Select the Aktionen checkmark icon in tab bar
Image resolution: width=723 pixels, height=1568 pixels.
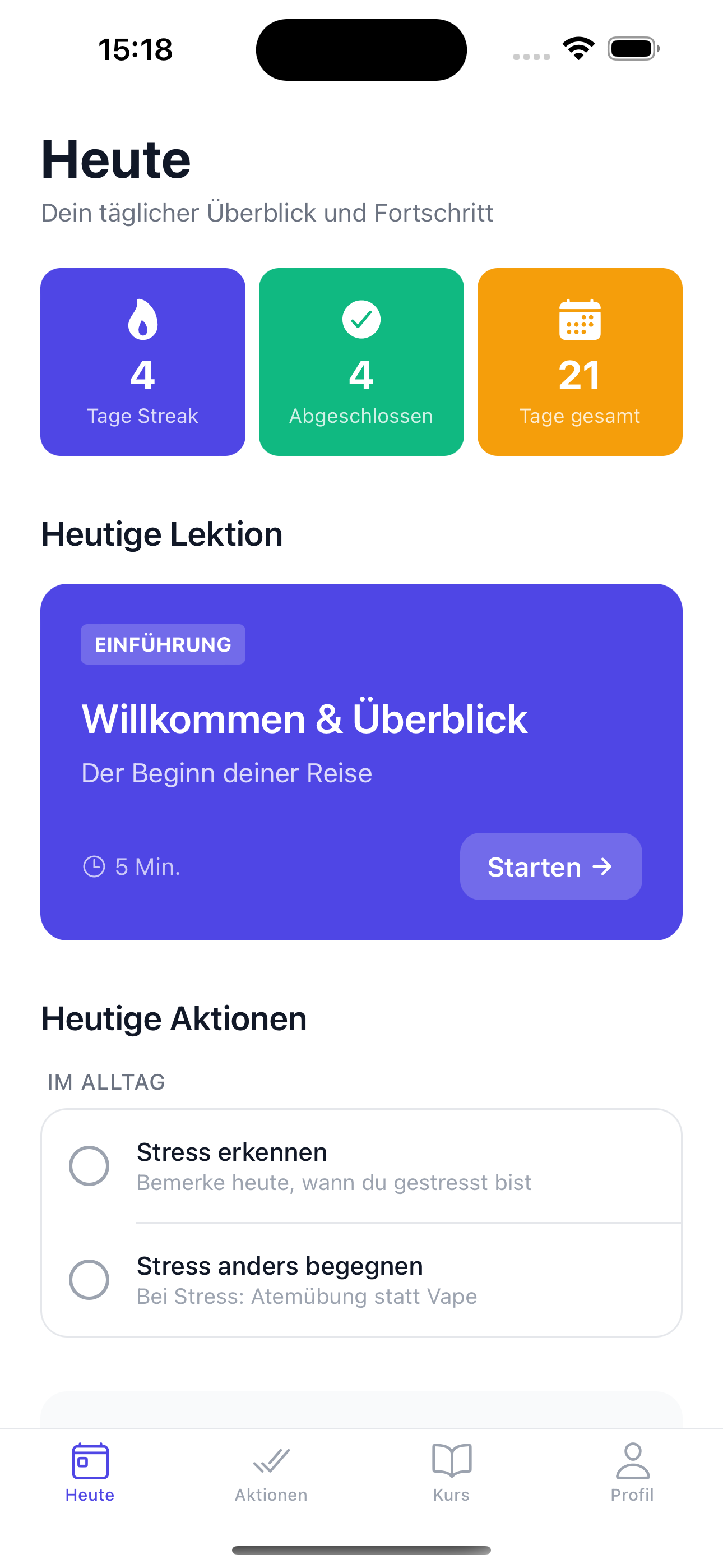271,1460
